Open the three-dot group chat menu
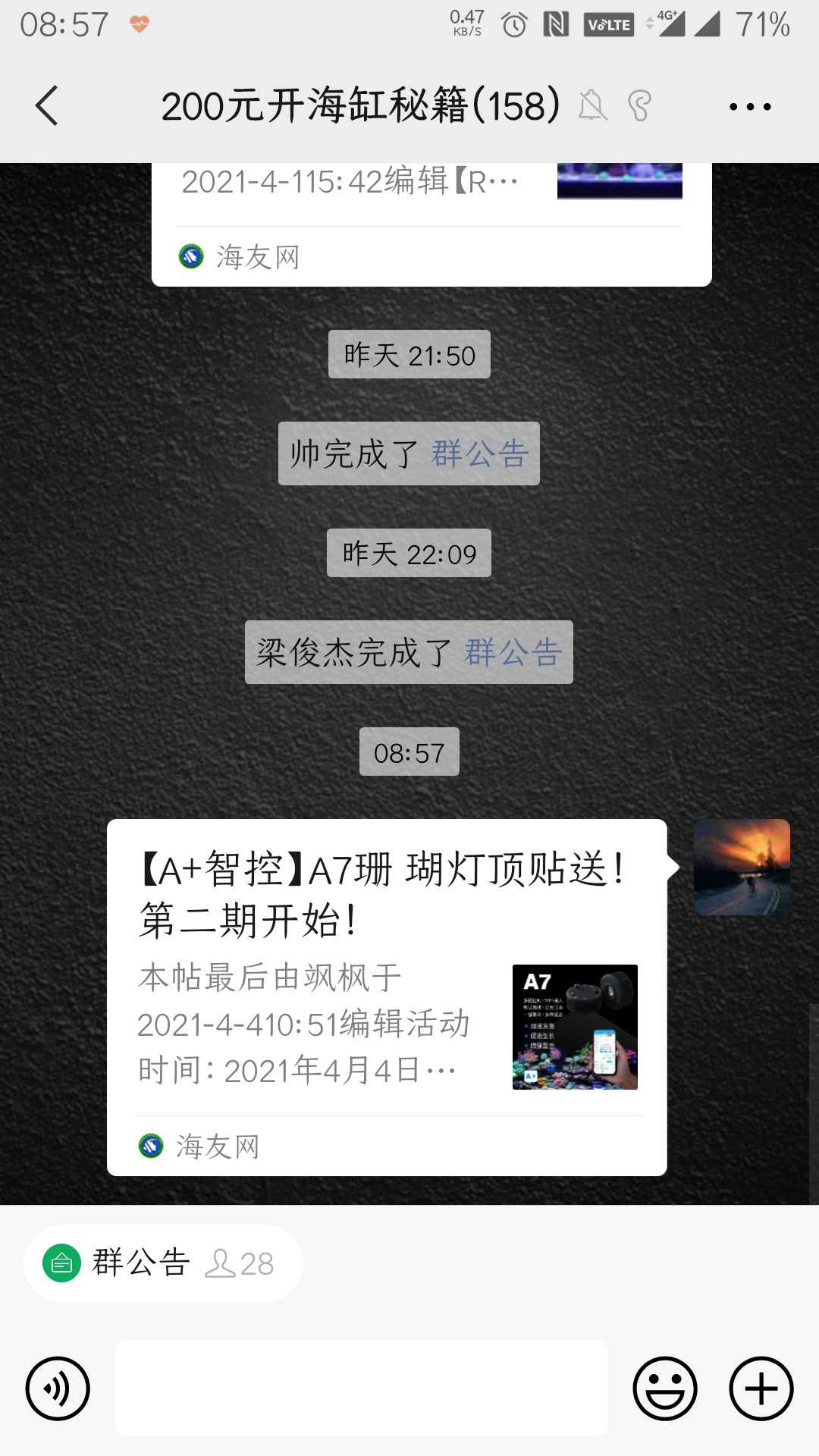This screenshot has width=819, height=1456. point(750,107)
